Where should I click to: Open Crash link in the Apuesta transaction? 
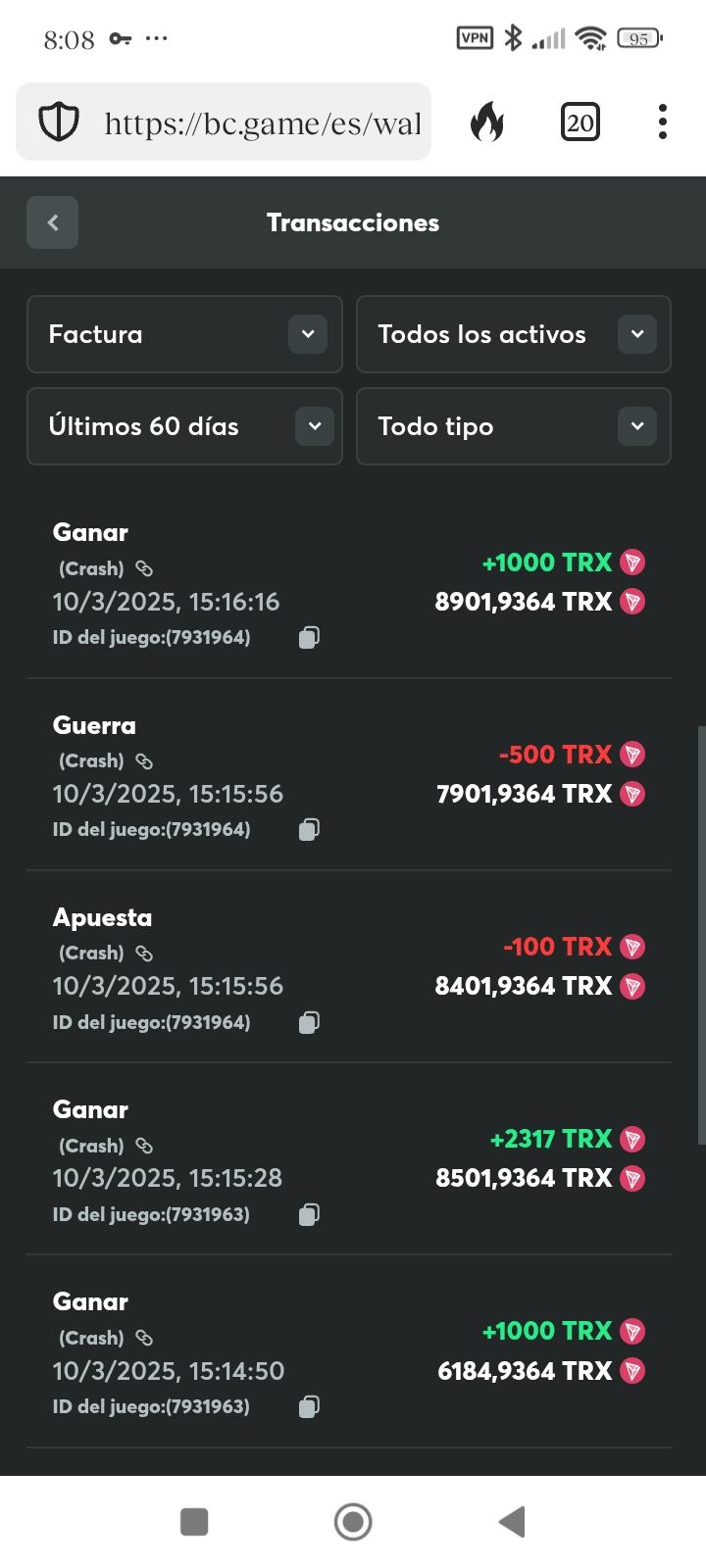pos(144,954)
